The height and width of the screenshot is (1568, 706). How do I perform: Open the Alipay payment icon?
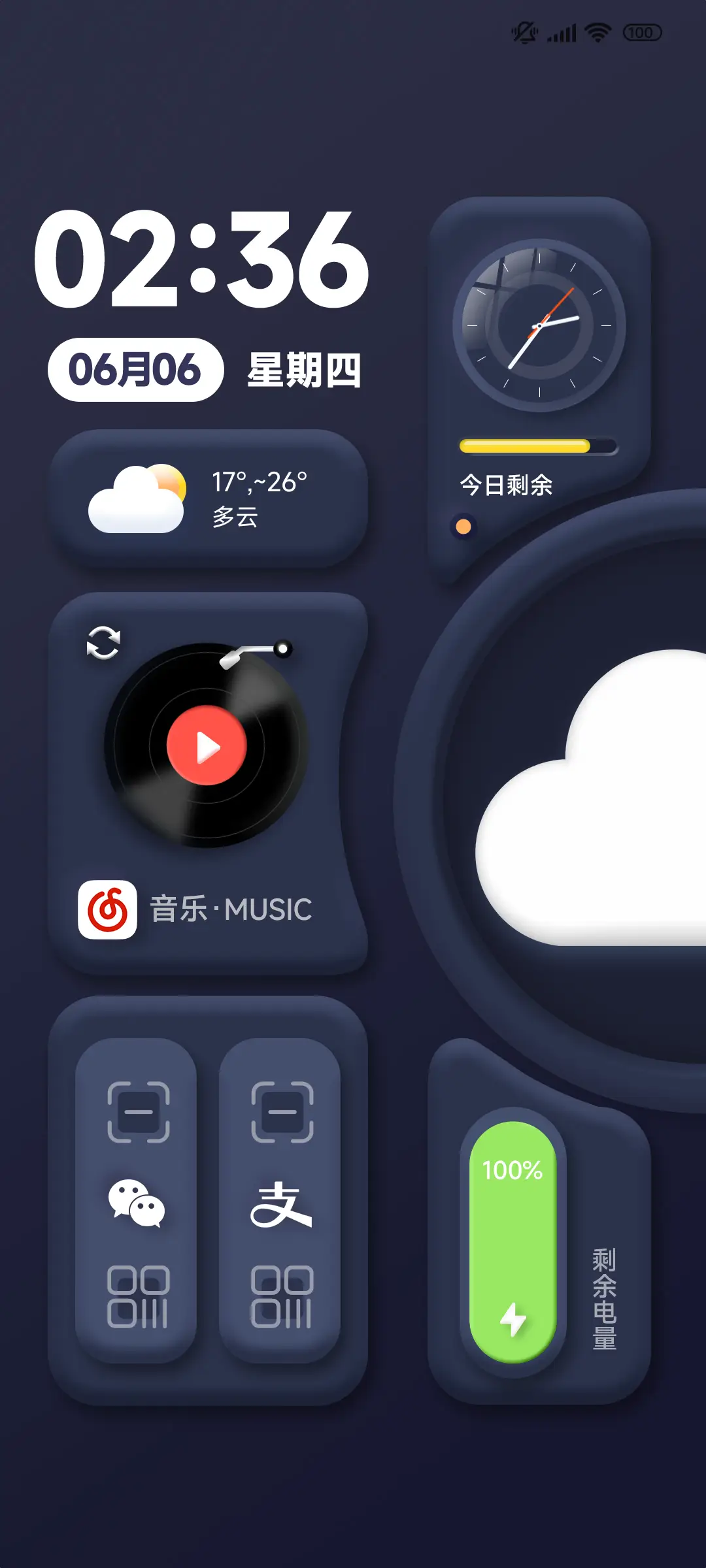click(x=284, y=1204)
